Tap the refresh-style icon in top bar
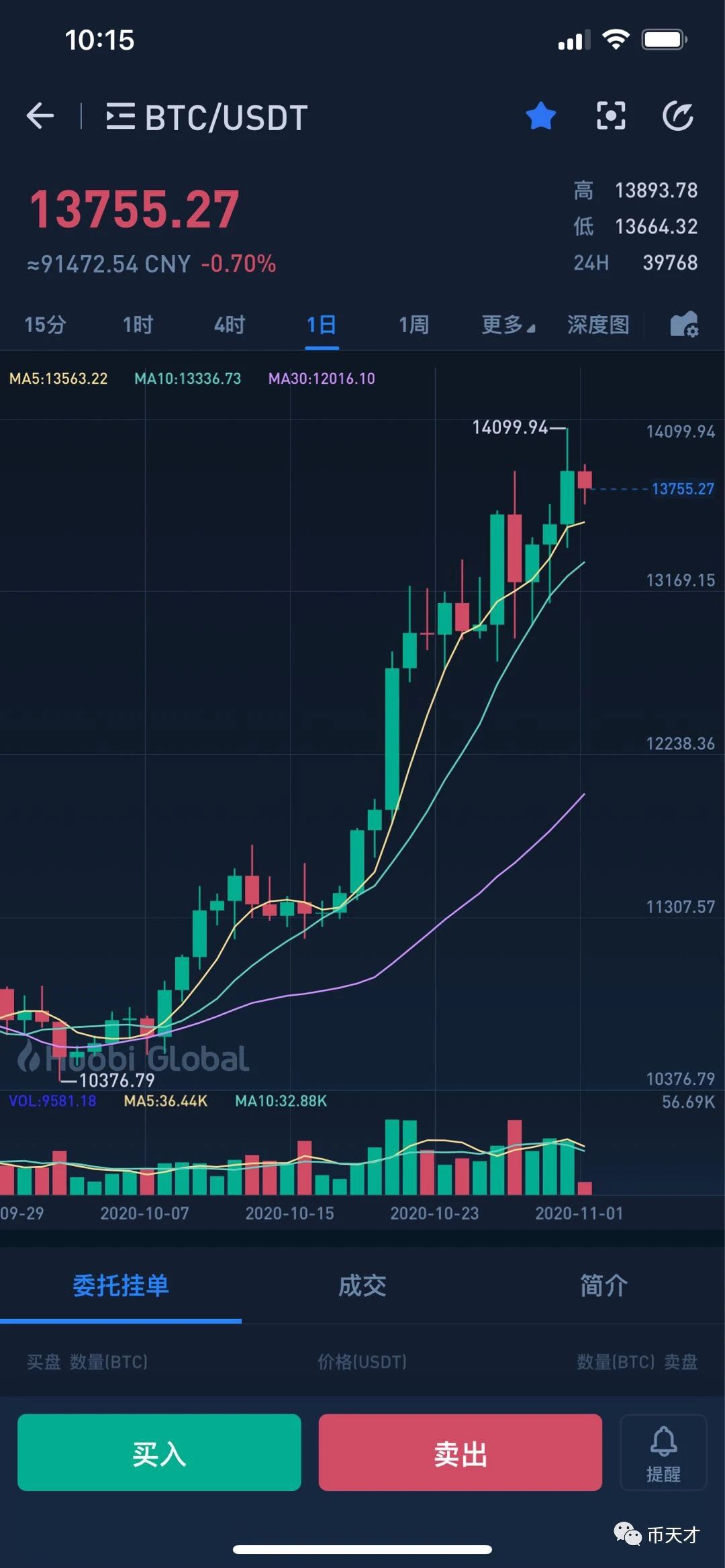Image resolution: width=725 pixels, height=1568 pixels. 678,116
